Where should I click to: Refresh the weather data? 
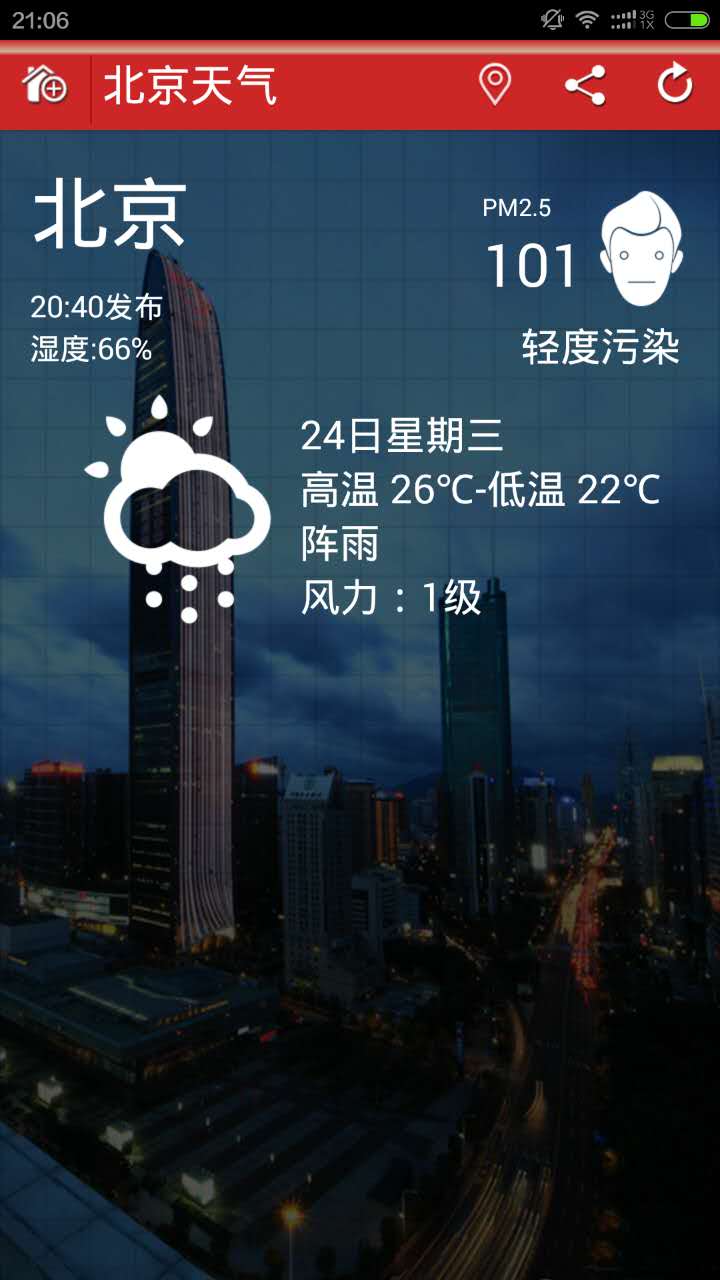tap(675, 85)
